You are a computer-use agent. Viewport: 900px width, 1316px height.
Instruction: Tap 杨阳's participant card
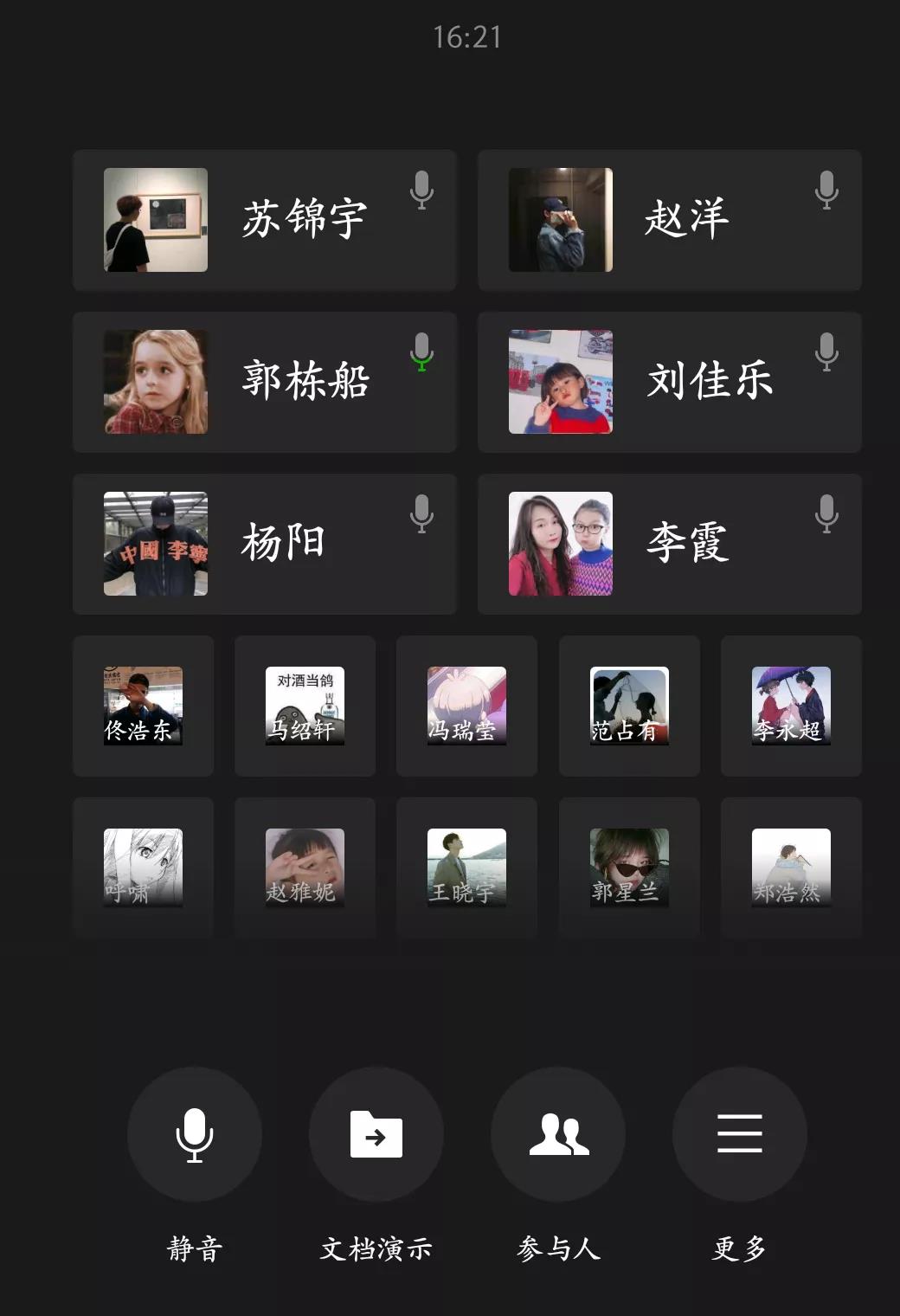pos(264,544)
